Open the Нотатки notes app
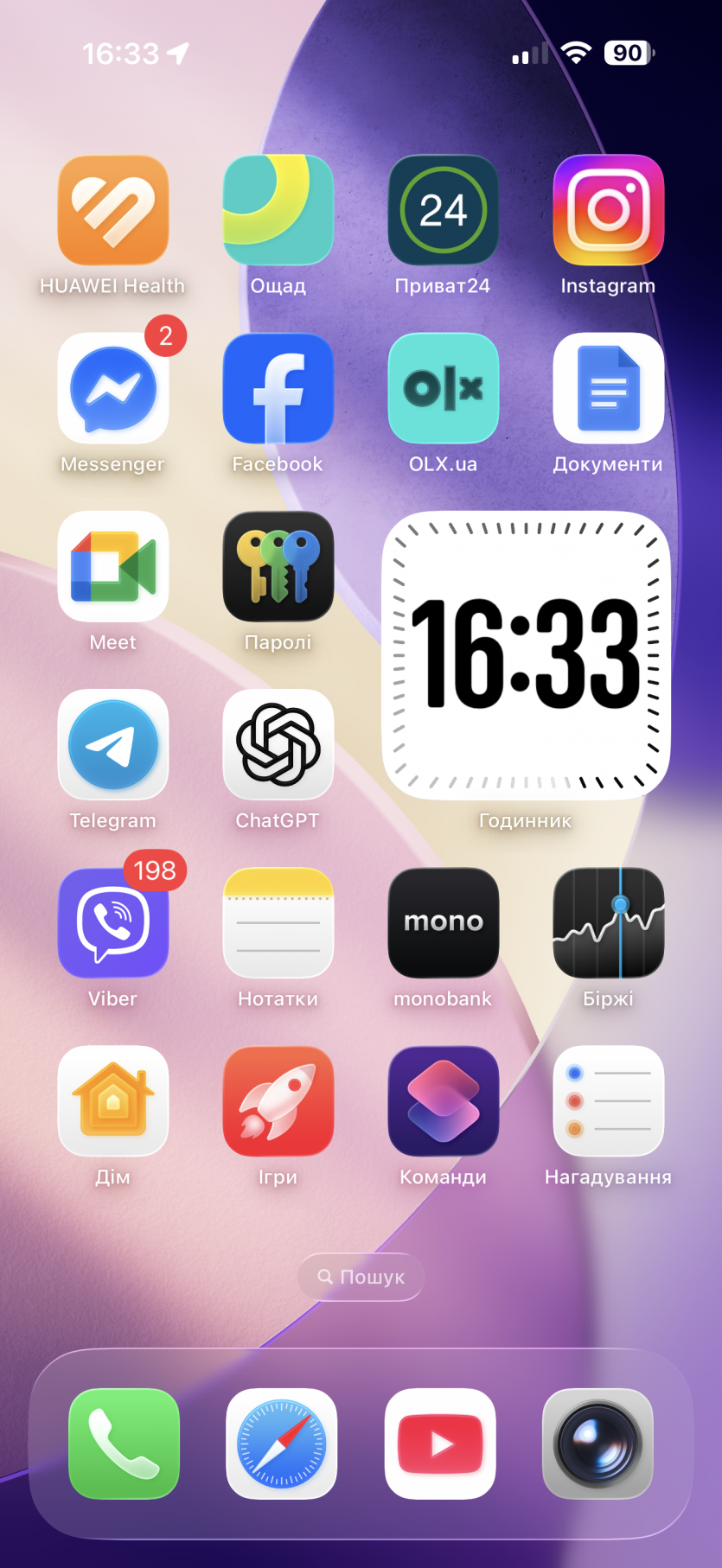This screenshot has height=1568, width=722. point(278,922)
